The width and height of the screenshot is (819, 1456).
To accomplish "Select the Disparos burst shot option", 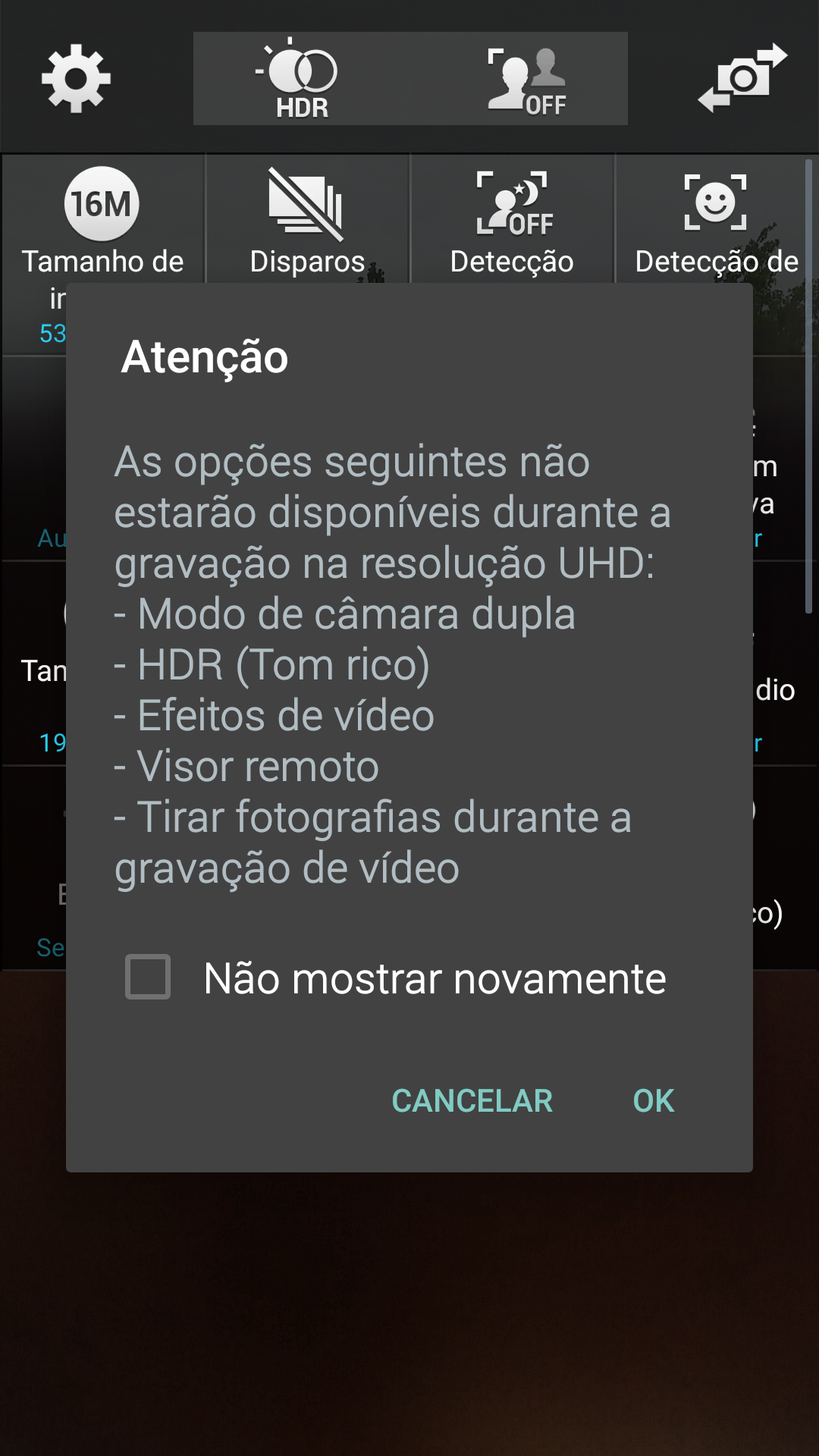I will [307, 220].
